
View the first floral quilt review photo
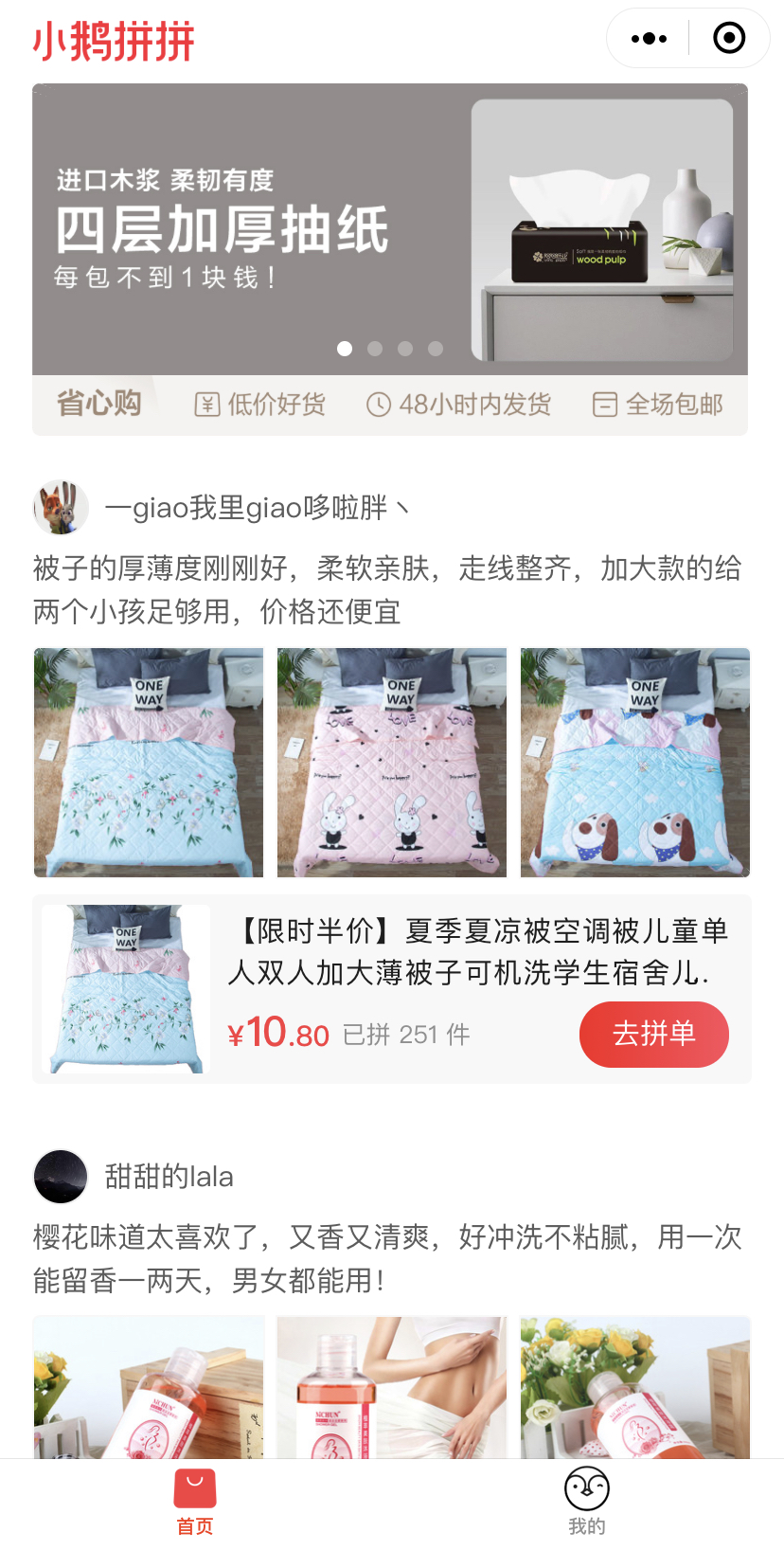[x=149, y=763]
